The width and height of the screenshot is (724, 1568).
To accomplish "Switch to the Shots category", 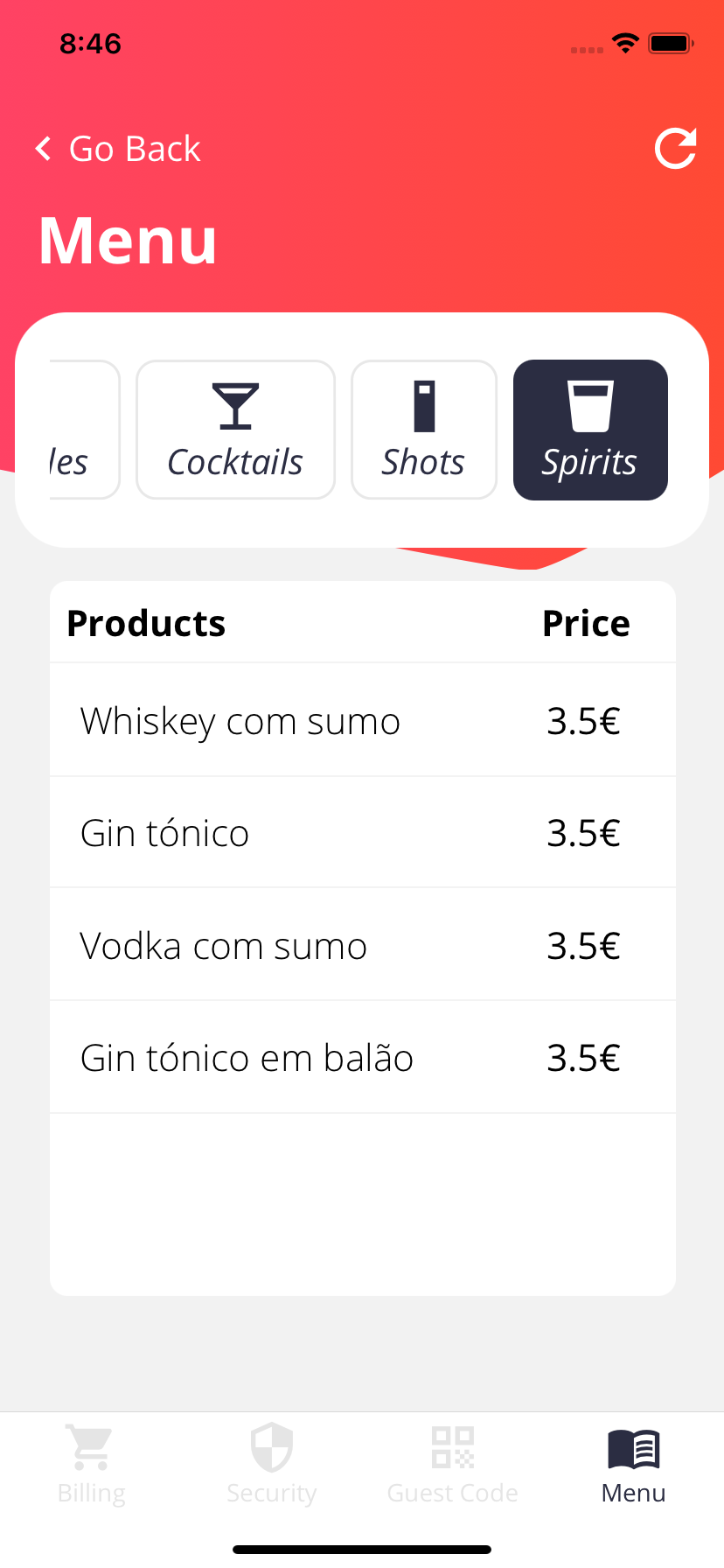I will point(424,430).
